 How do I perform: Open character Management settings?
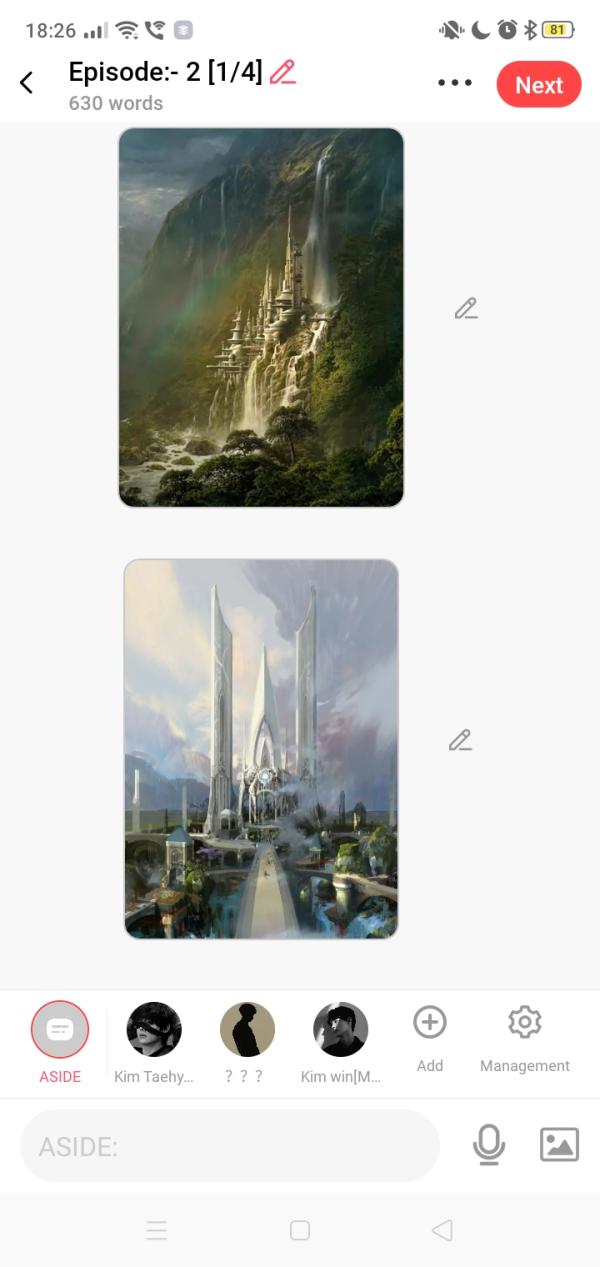(x=524, y=1023)
